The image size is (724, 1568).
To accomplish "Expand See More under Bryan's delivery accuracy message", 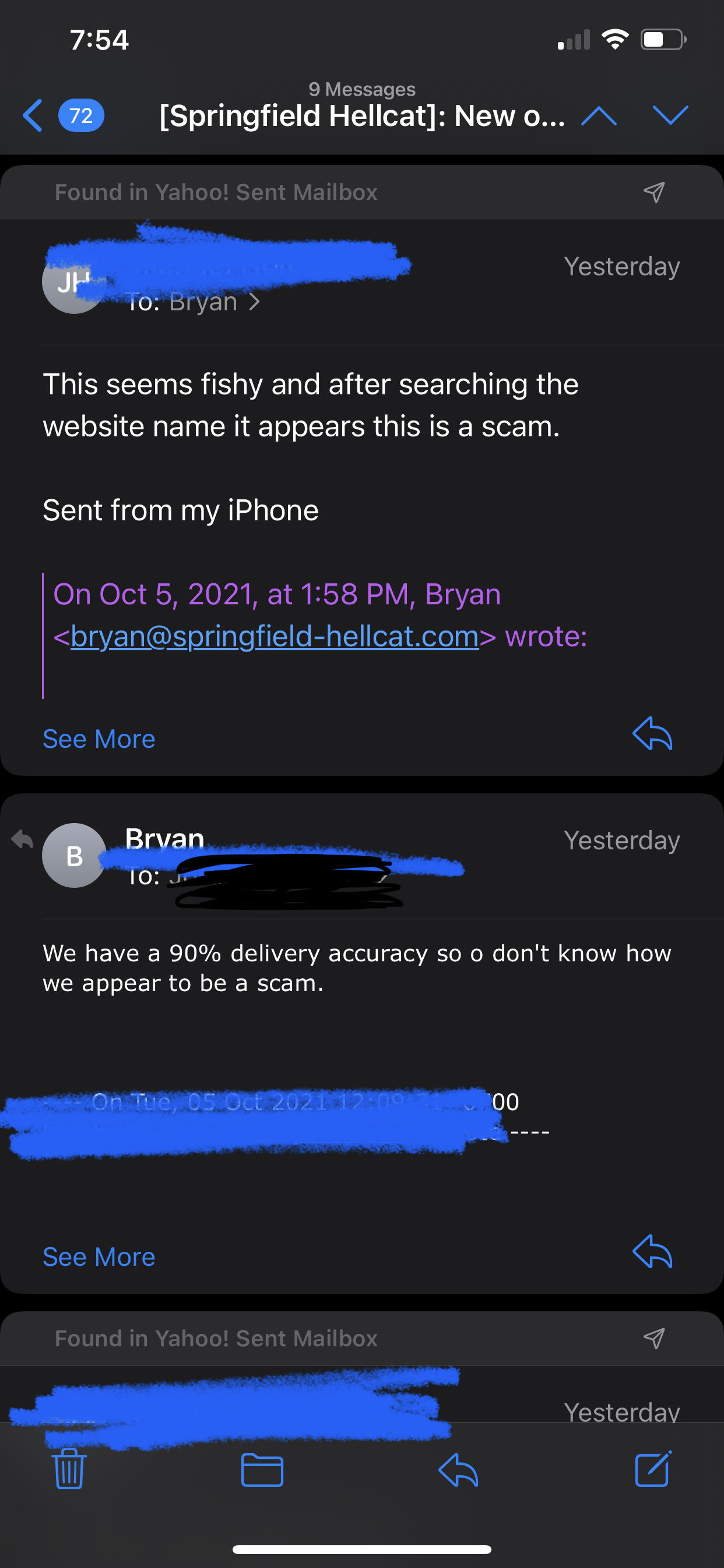I will pyautogui.click(x=99, y=1257).
